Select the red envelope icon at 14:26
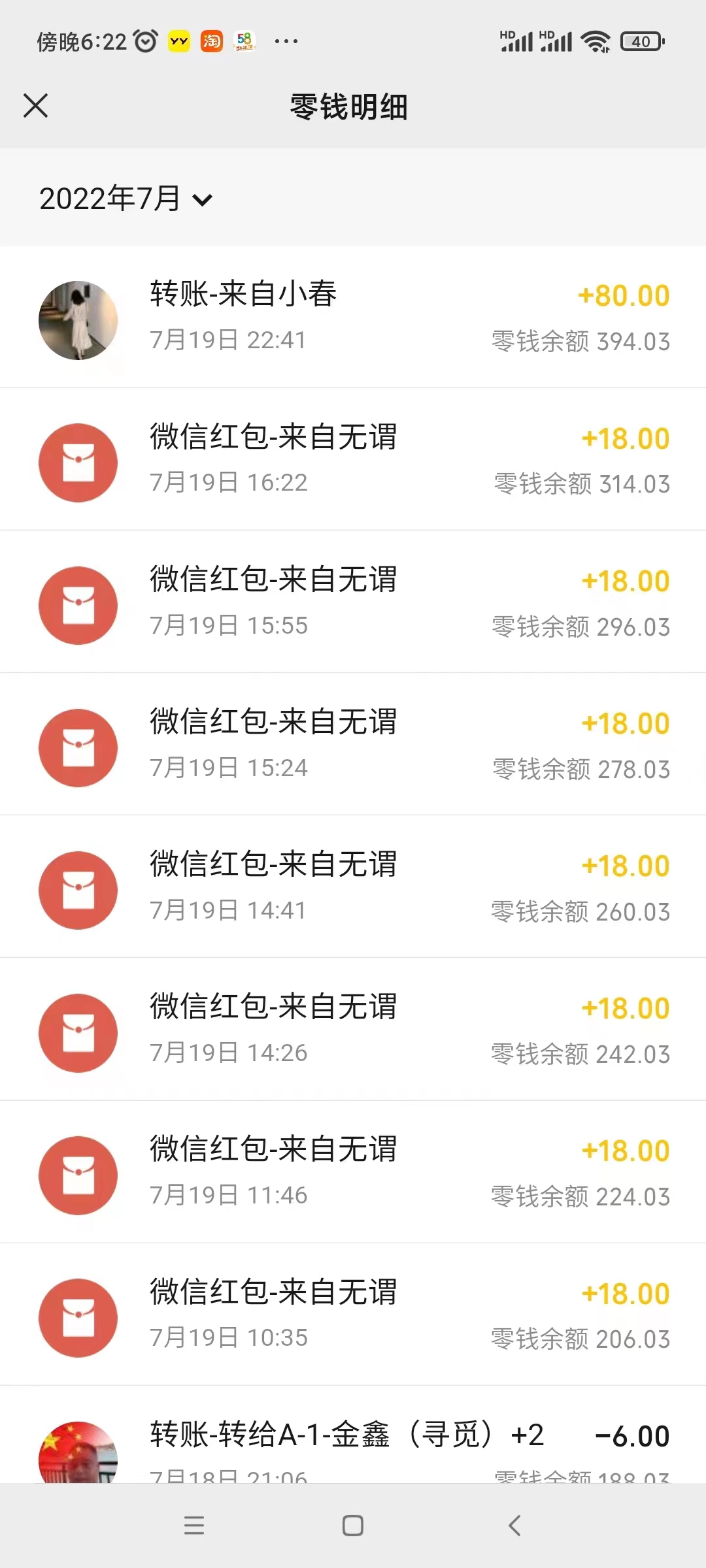The height and width of the screenshot is (1568, 706). pyautogui.click(x=78, y=1032)
